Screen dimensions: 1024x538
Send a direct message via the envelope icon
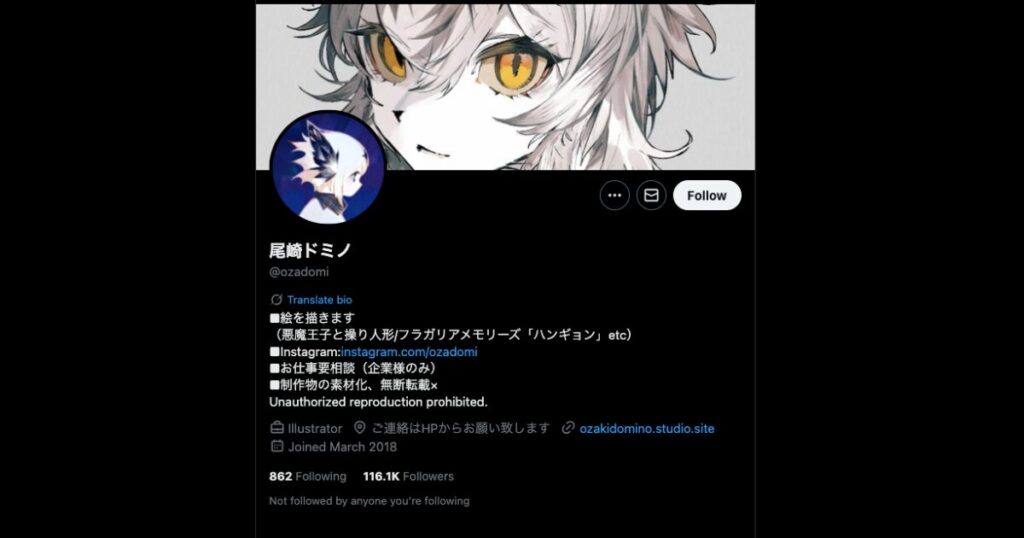click(651, 195)
